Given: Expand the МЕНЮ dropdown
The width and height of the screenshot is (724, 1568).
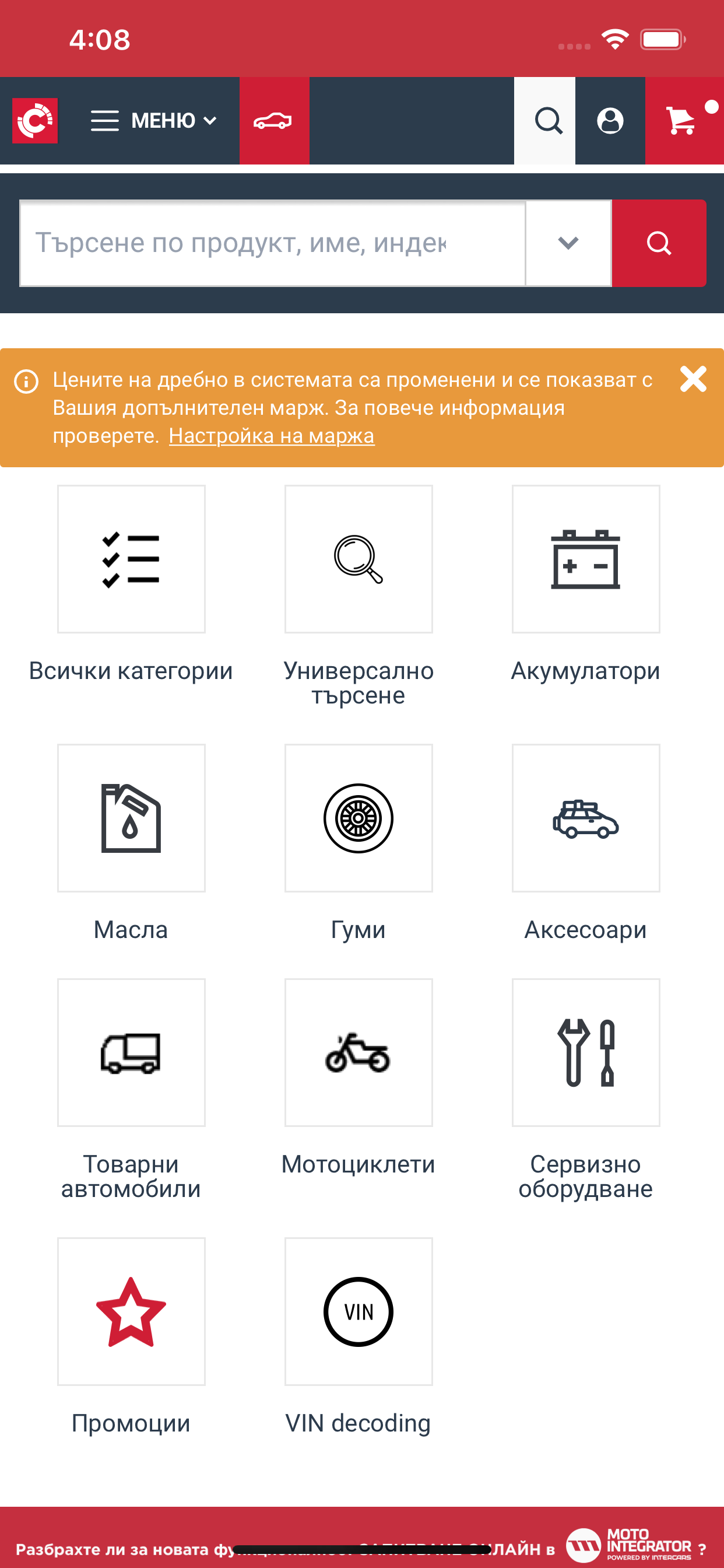Looking at the screenshot, I should coord(154,121).
